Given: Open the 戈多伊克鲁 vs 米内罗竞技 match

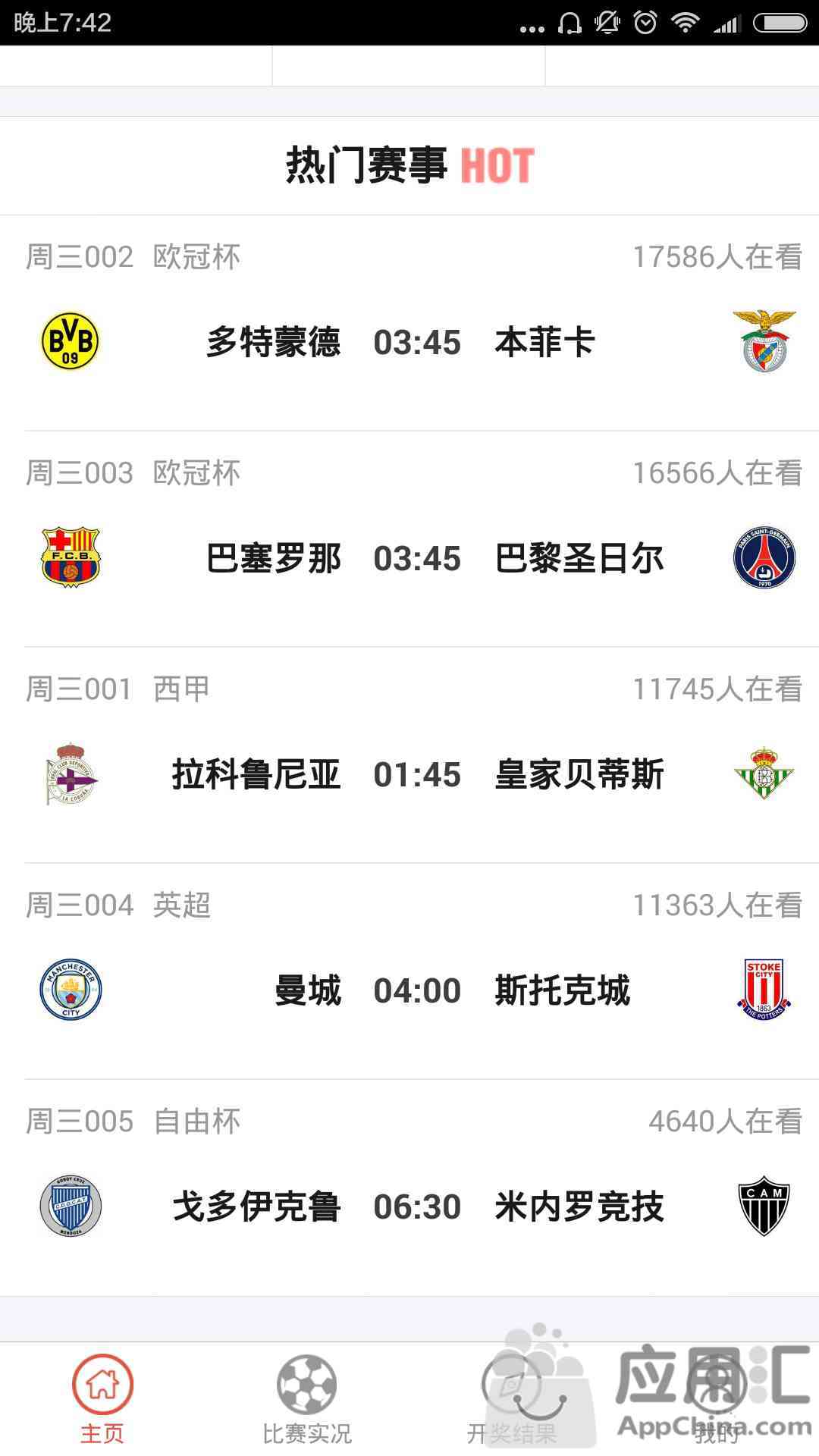Looking at the screenshot, I should coord(409,1188).
